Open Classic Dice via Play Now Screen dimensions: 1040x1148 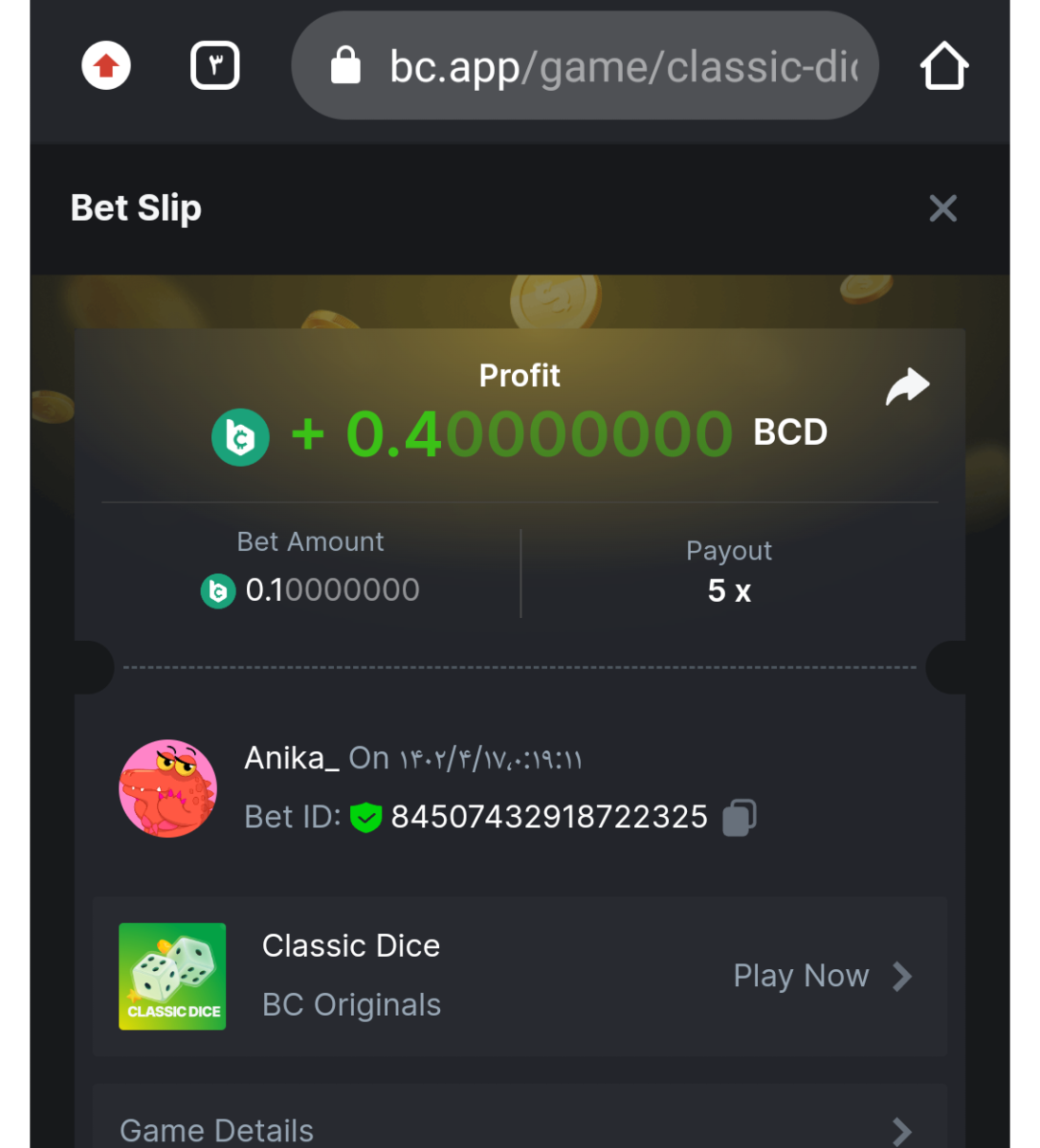[821, 976]
